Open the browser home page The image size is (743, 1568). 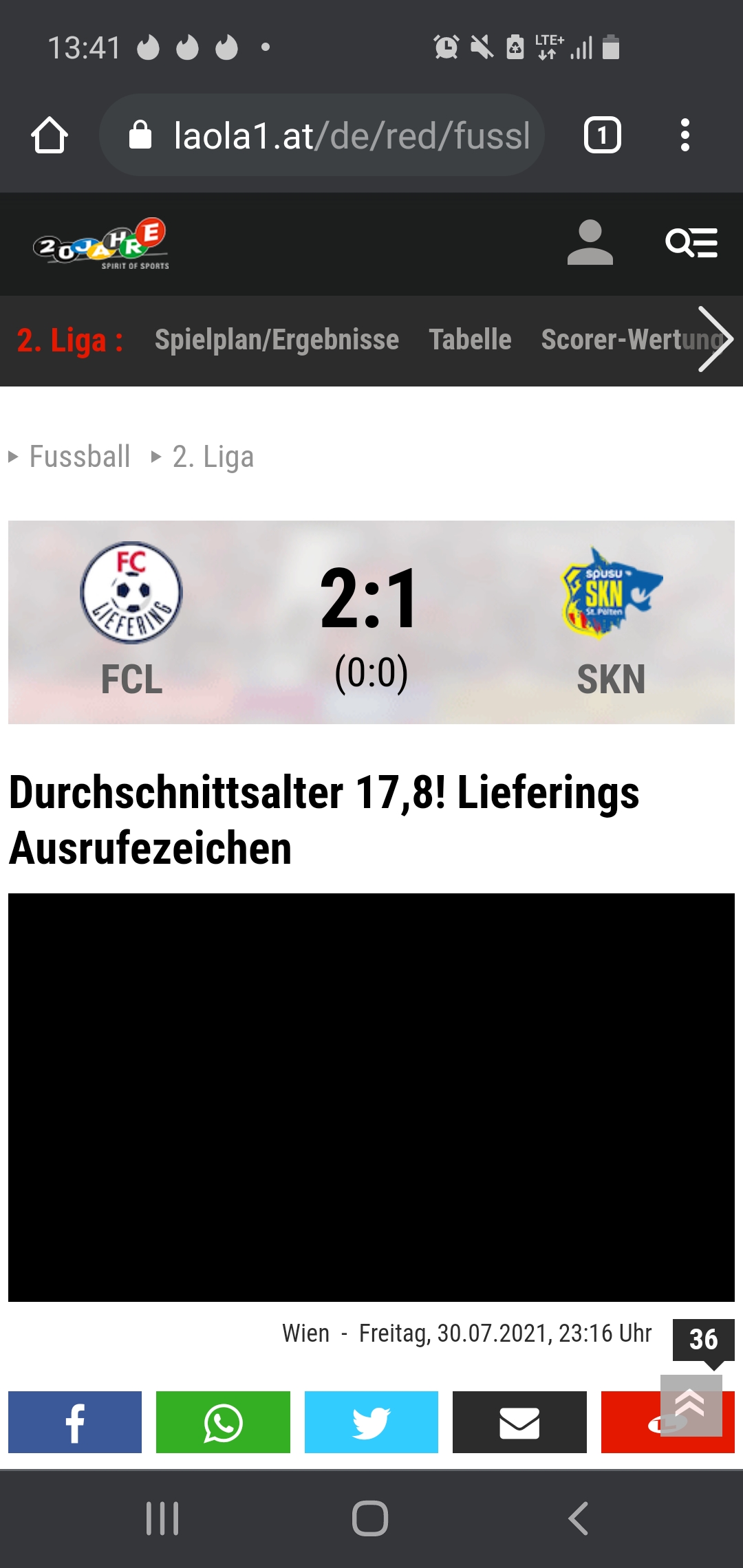50,135
